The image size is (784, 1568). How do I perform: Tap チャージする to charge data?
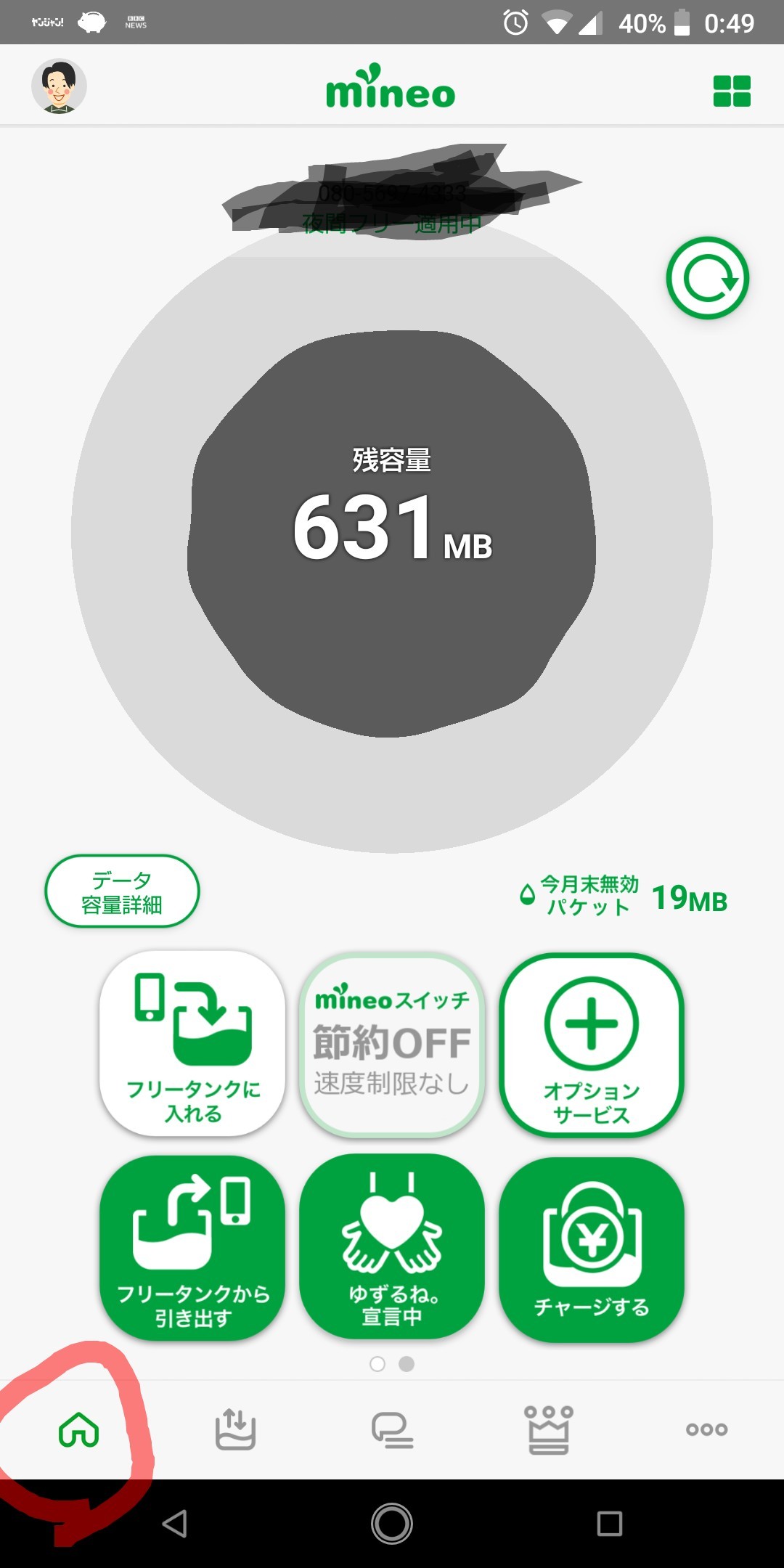pos(592,1249)
